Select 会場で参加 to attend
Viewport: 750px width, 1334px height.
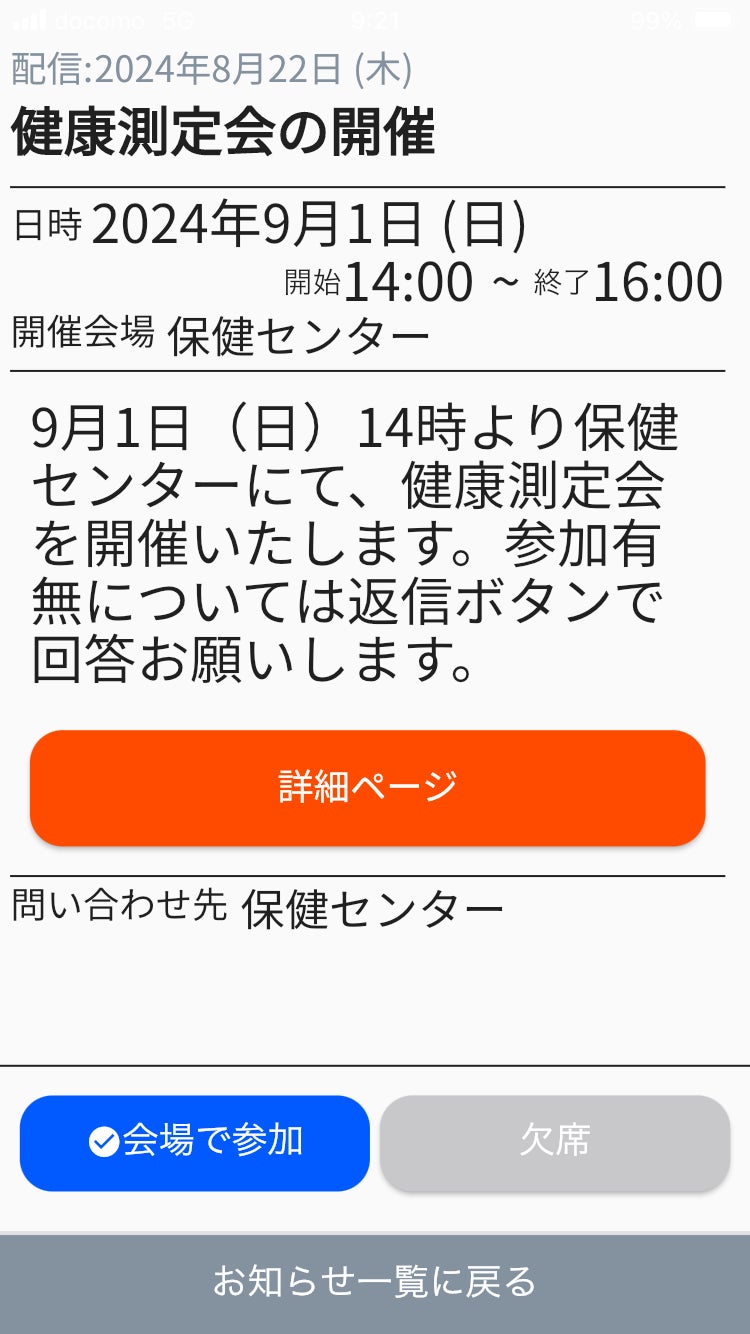pos(195,1143)
